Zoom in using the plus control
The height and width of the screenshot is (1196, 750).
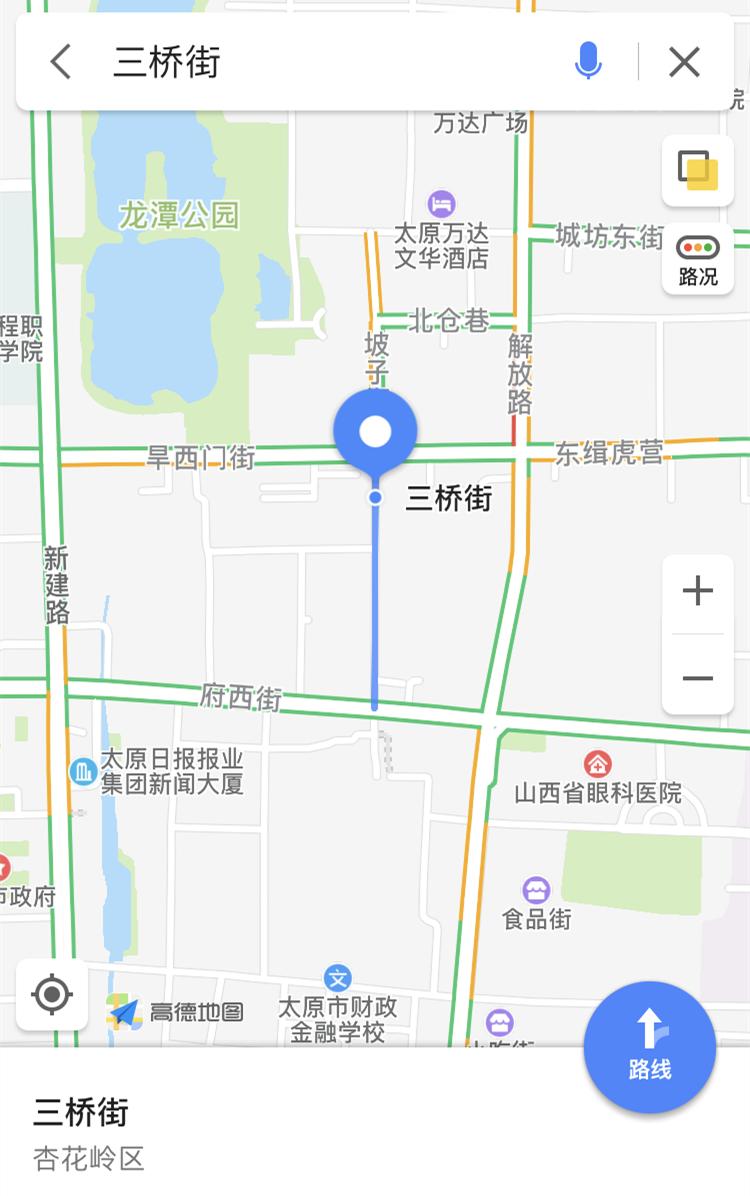pos(697,590)
